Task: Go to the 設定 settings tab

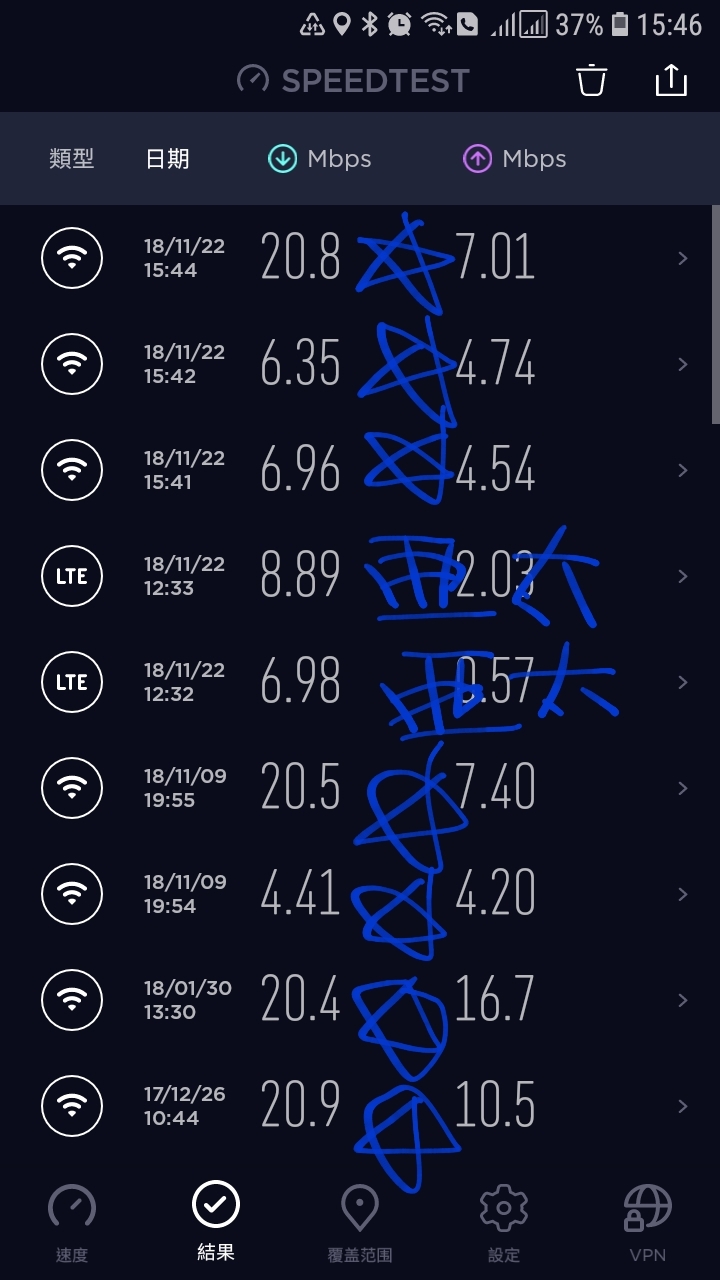Action: (504, 1222)
